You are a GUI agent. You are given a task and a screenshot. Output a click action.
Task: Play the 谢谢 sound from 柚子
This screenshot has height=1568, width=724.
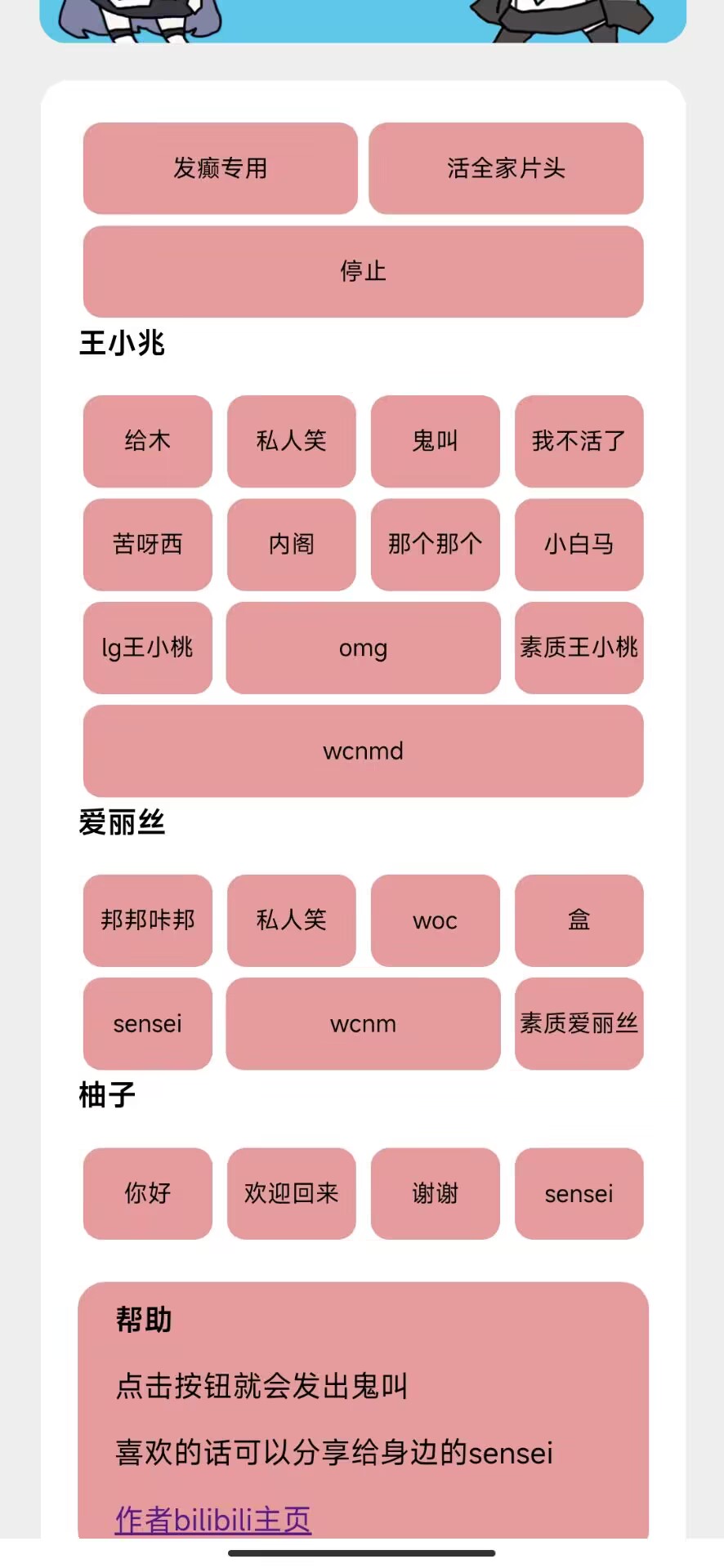tap(435, 1194)
